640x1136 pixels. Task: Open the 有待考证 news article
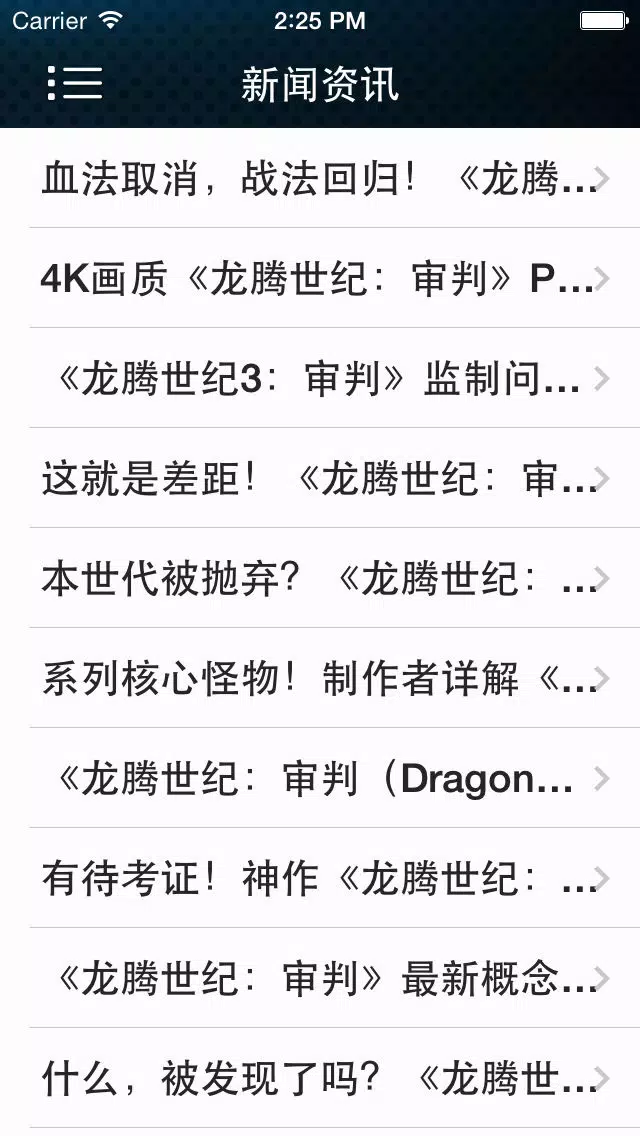320,878
